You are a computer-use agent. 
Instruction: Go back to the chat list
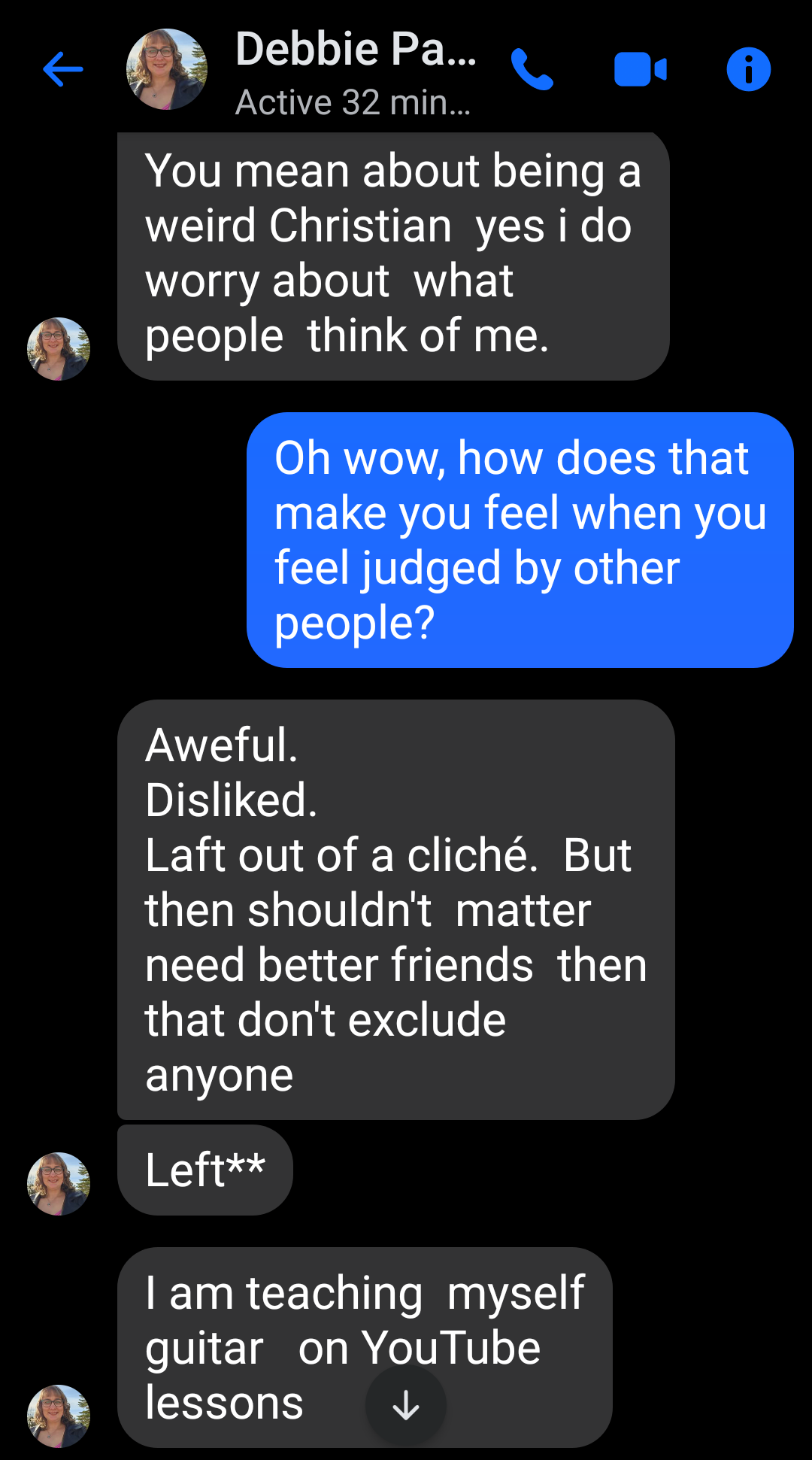point(63,70)
